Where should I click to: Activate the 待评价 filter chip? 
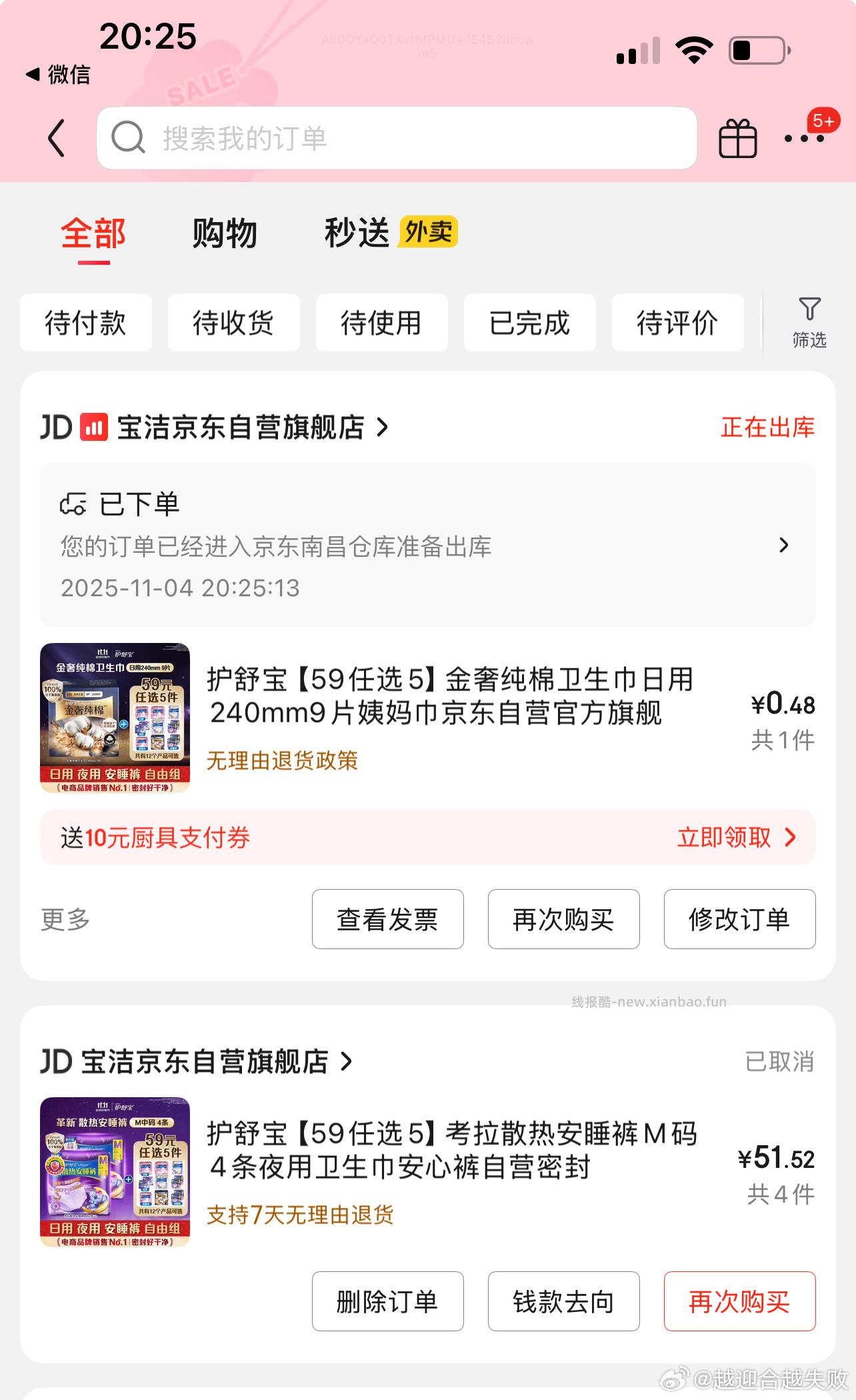677,323
